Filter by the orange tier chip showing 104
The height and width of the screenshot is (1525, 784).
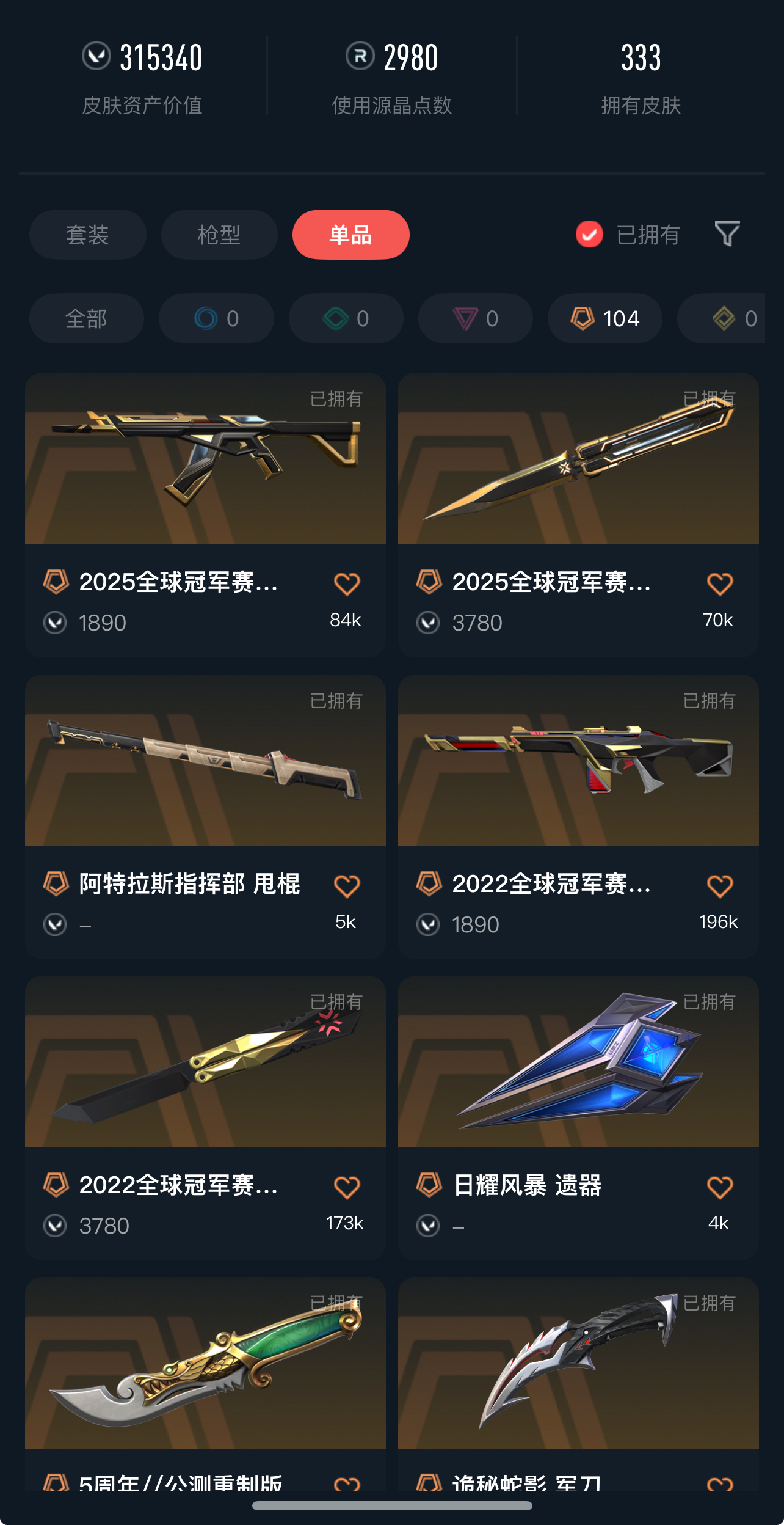tap(604, 318)
